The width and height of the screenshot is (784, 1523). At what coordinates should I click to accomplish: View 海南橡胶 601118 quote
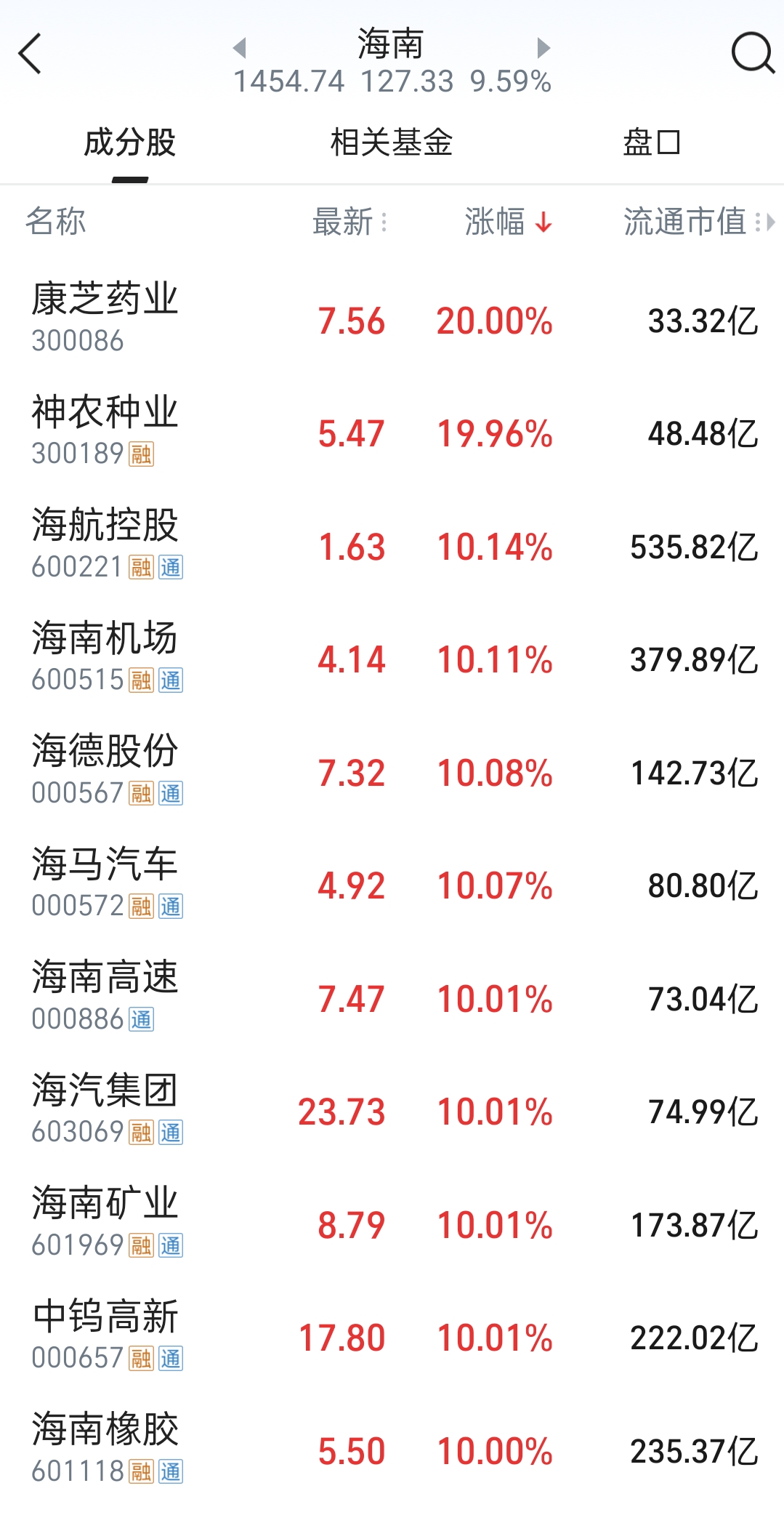pyautogui.click(x=392, y=1450)
